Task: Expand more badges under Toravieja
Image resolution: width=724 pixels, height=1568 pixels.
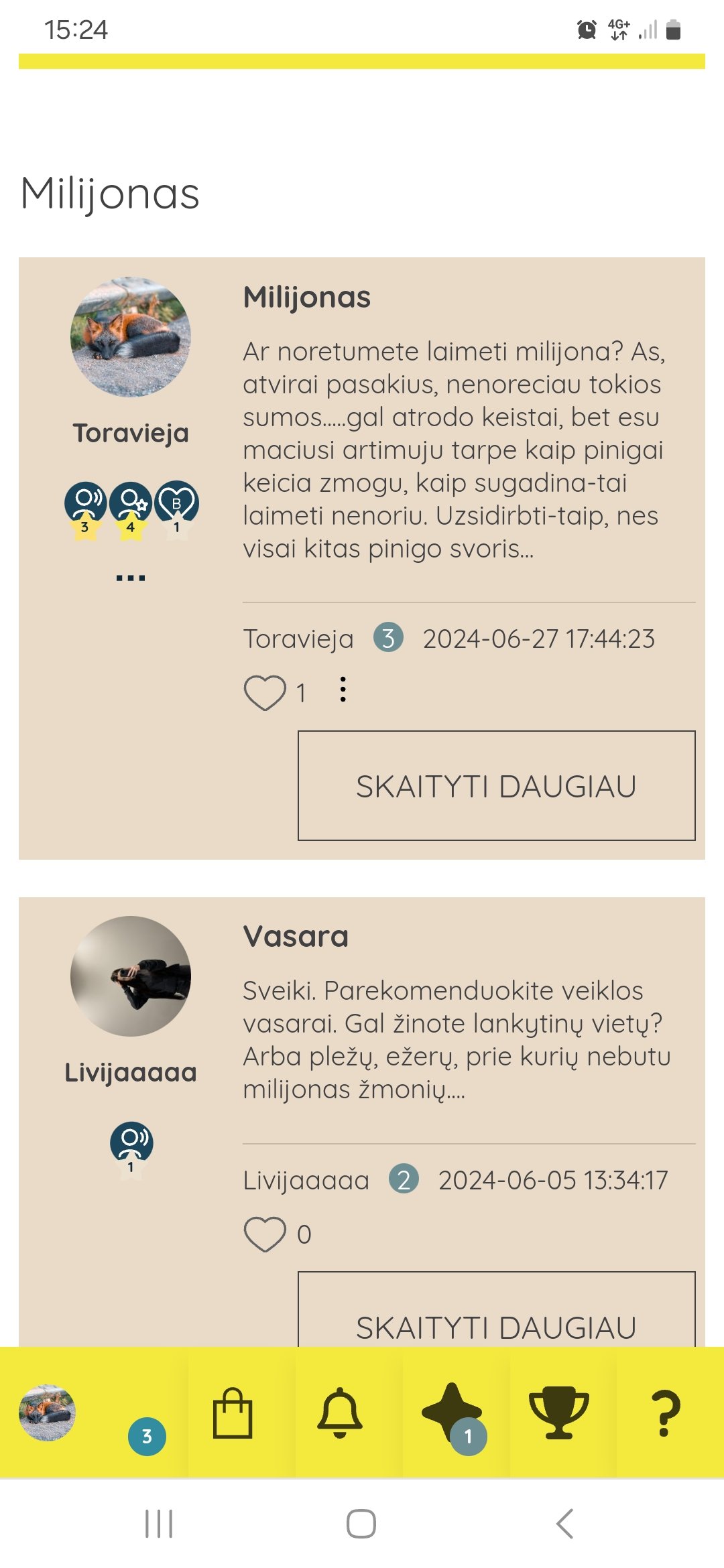Action: [x=131, y=578]
